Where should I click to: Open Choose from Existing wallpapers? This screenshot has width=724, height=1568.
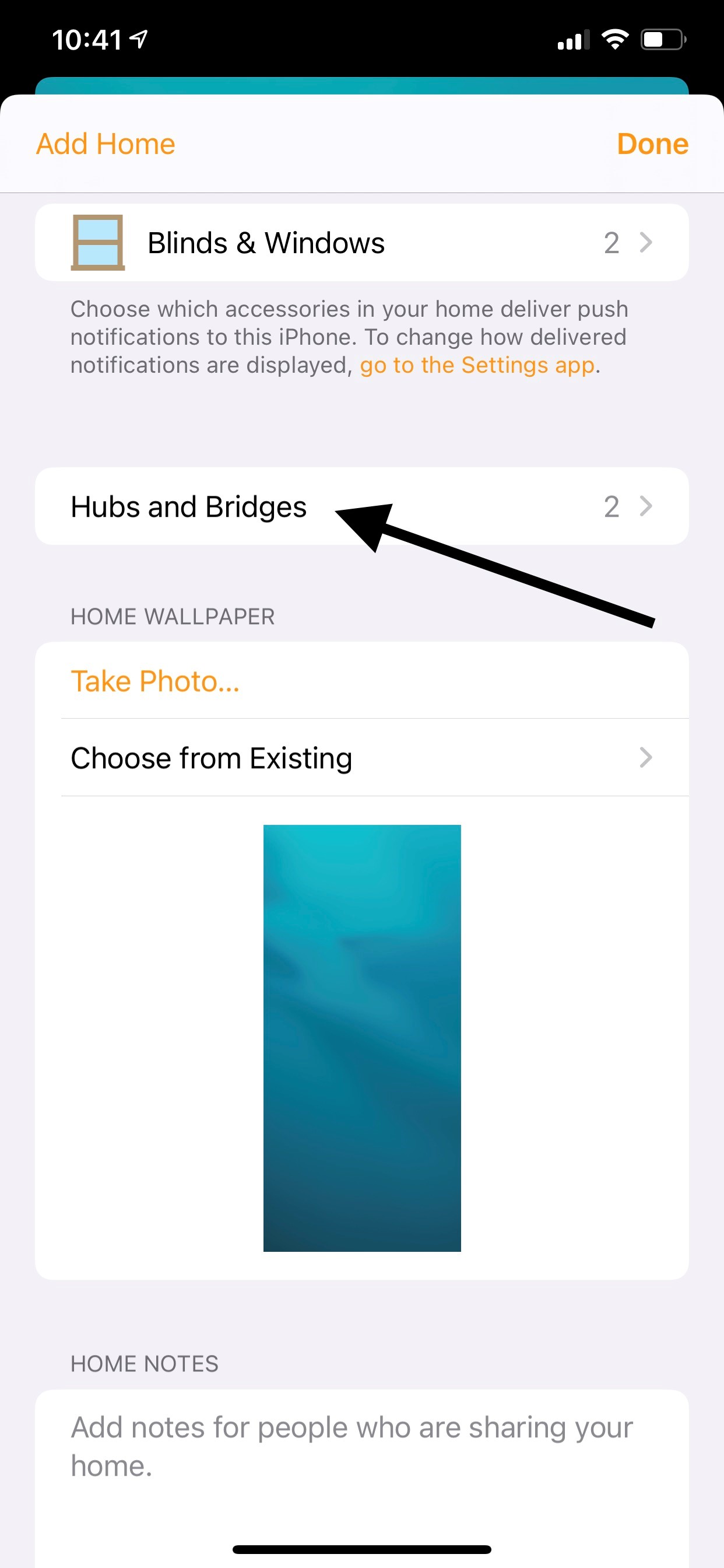click(362, 757)
